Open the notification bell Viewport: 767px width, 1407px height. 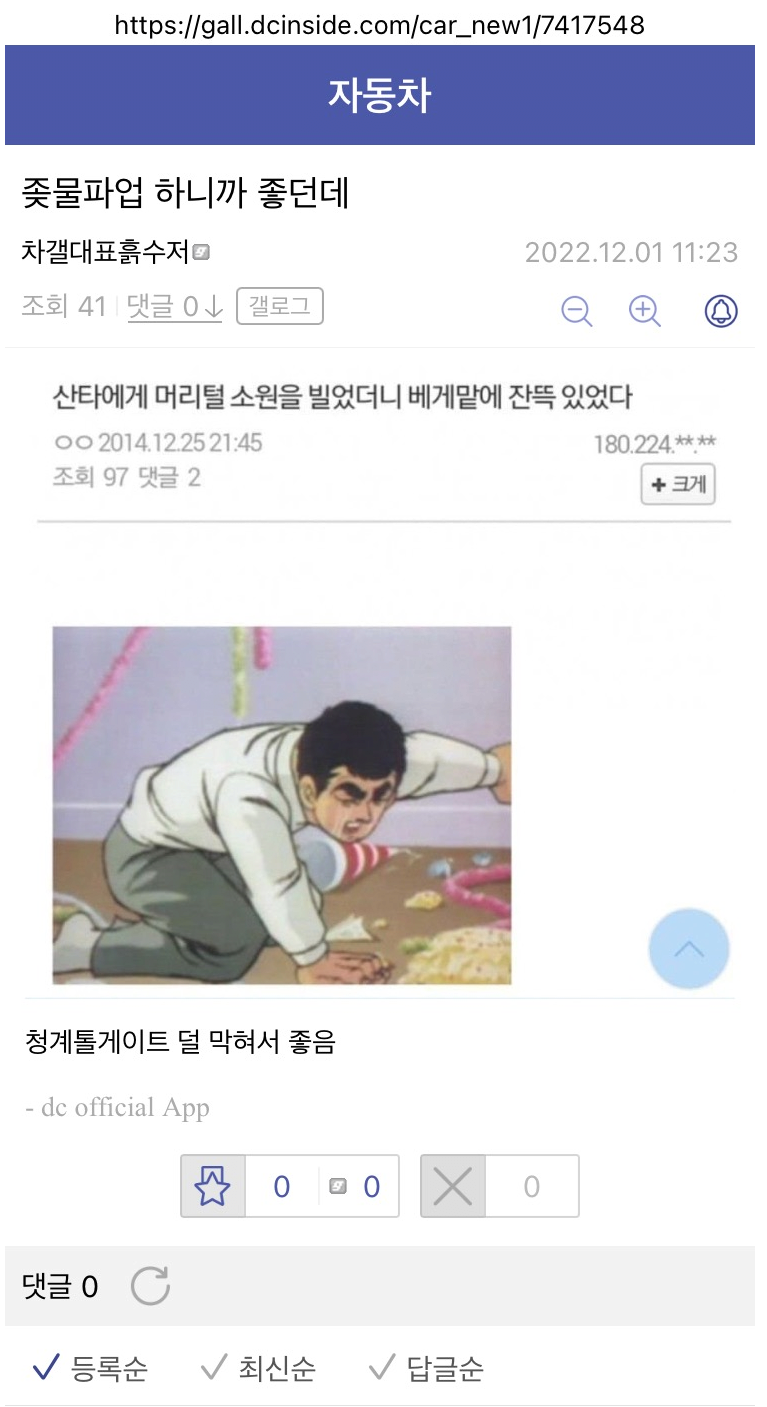point(721,311)
